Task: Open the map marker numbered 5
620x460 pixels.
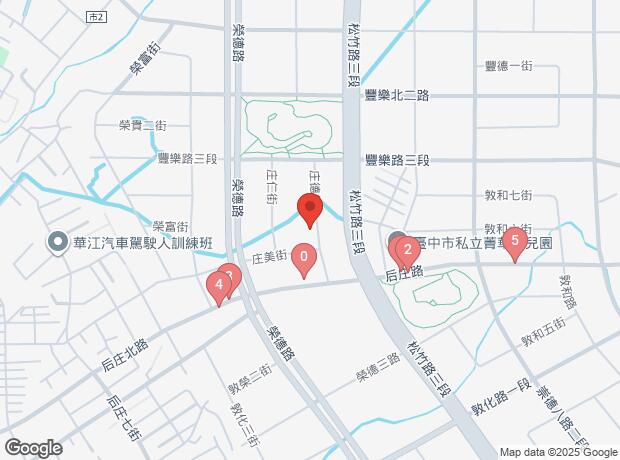Action: (x=515, y=241)
